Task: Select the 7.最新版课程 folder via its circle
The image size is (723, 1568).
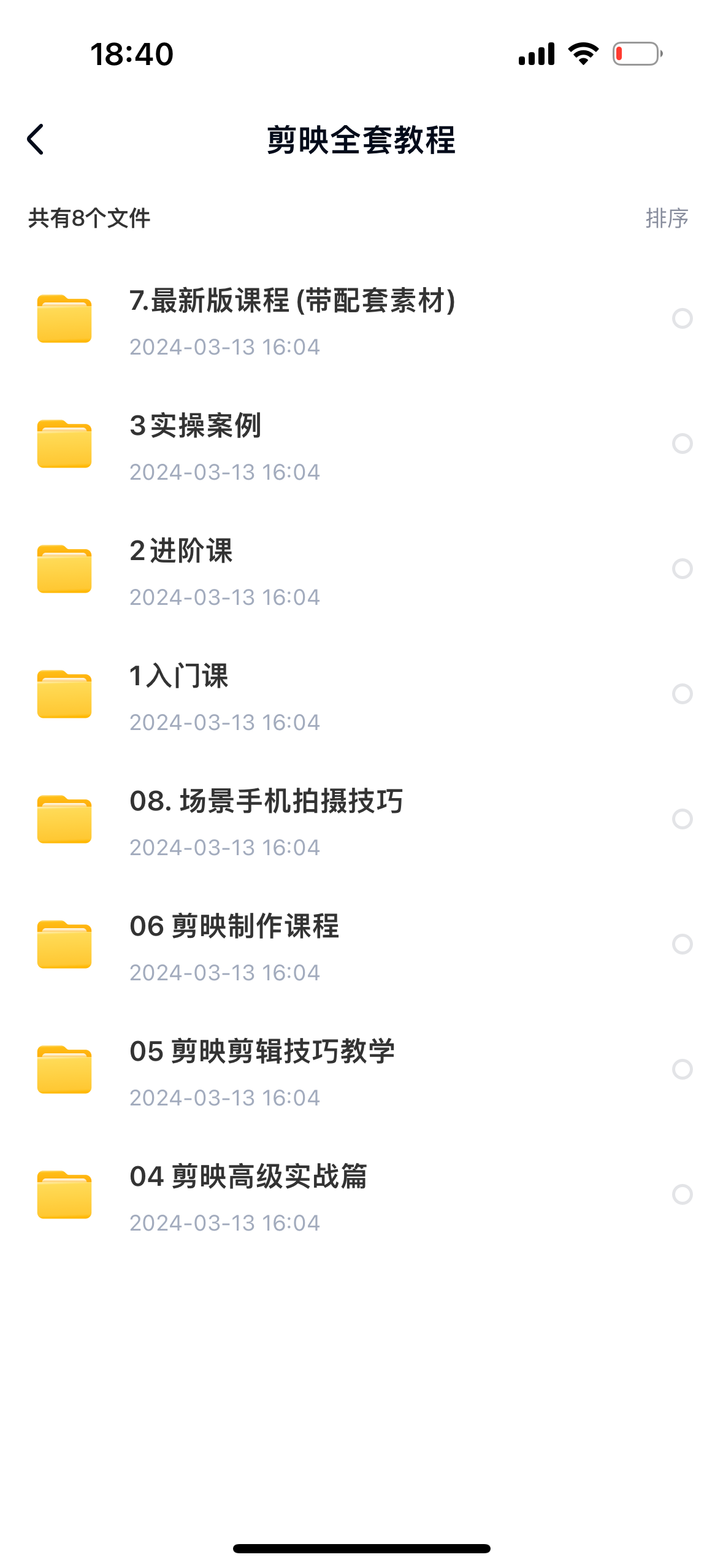Action: (x=682, y=318)
